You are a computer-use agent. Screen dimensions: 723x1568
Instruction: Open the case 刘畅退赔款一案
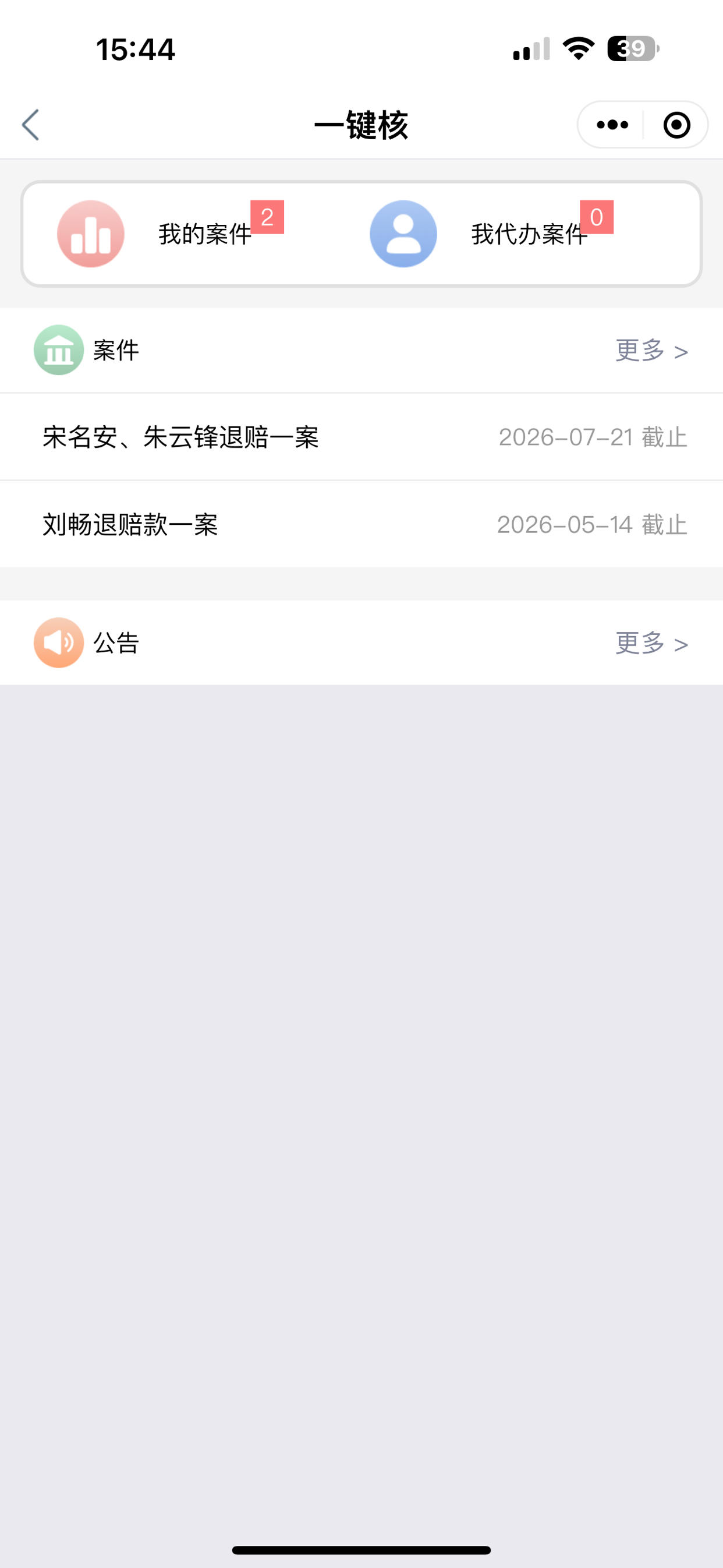[x=361, y=524]
